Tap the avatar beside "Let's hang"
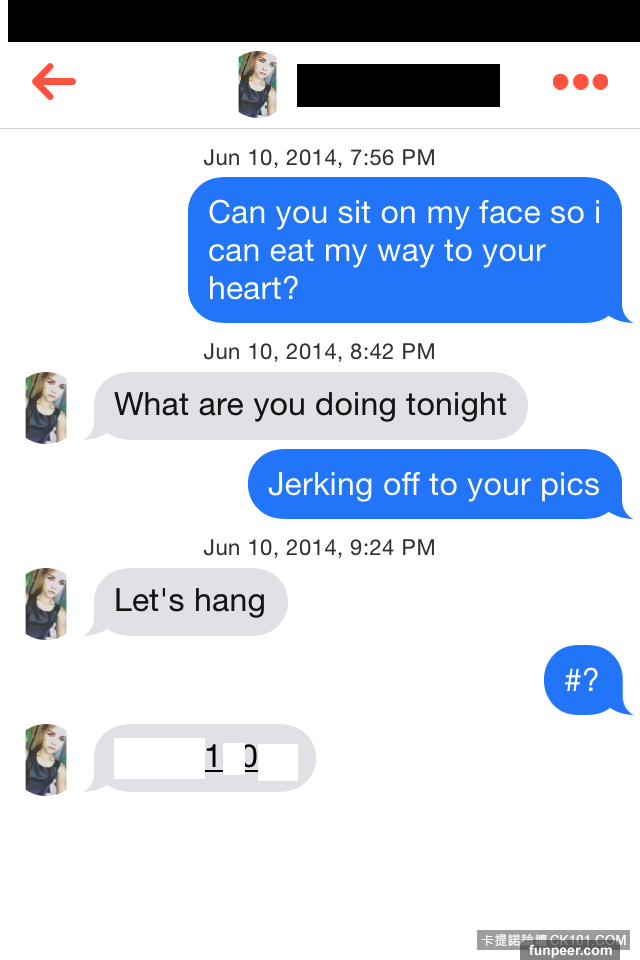 (x=46, y=603)
